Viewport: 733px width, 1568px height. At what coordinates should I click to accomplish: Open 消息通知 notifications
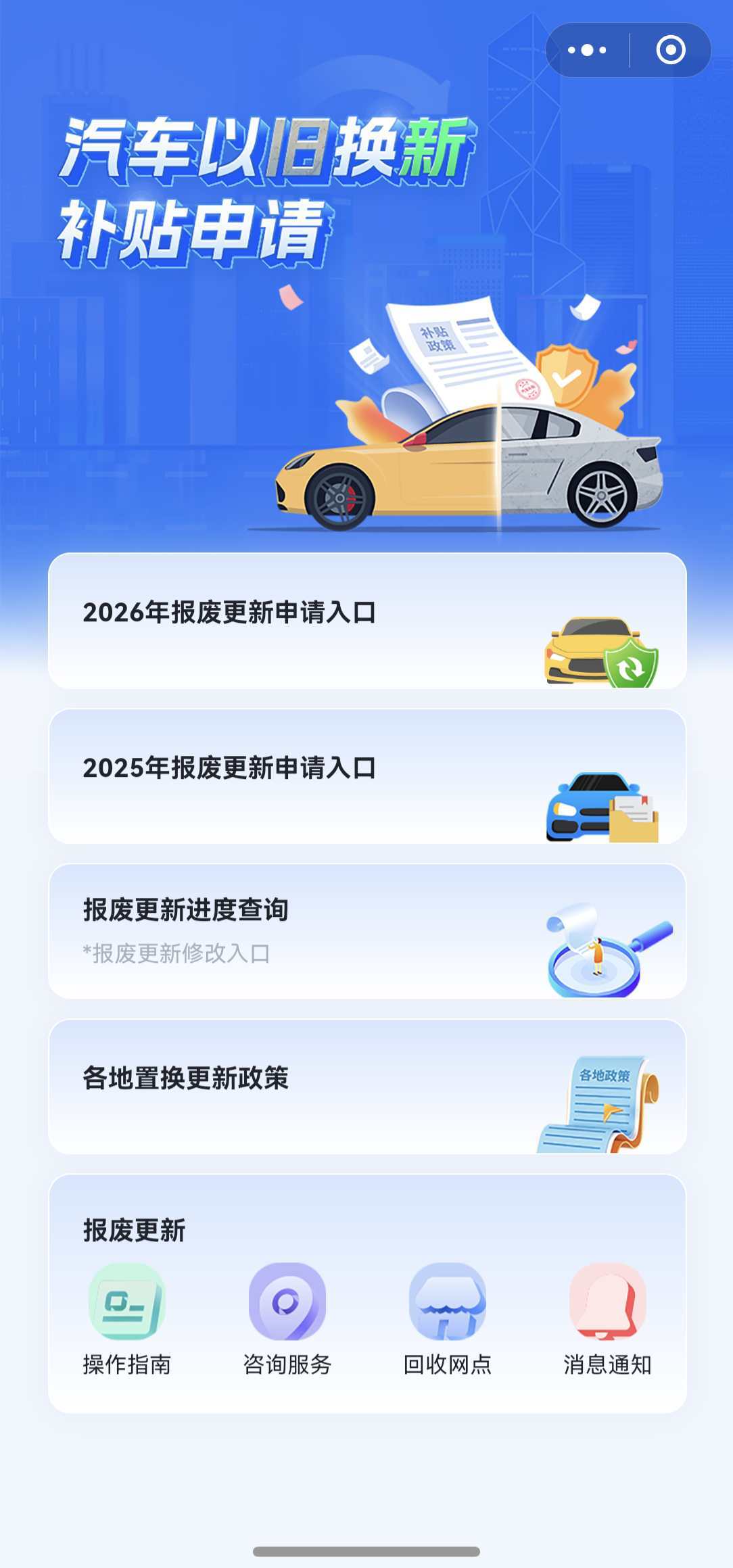[607, 1318]
